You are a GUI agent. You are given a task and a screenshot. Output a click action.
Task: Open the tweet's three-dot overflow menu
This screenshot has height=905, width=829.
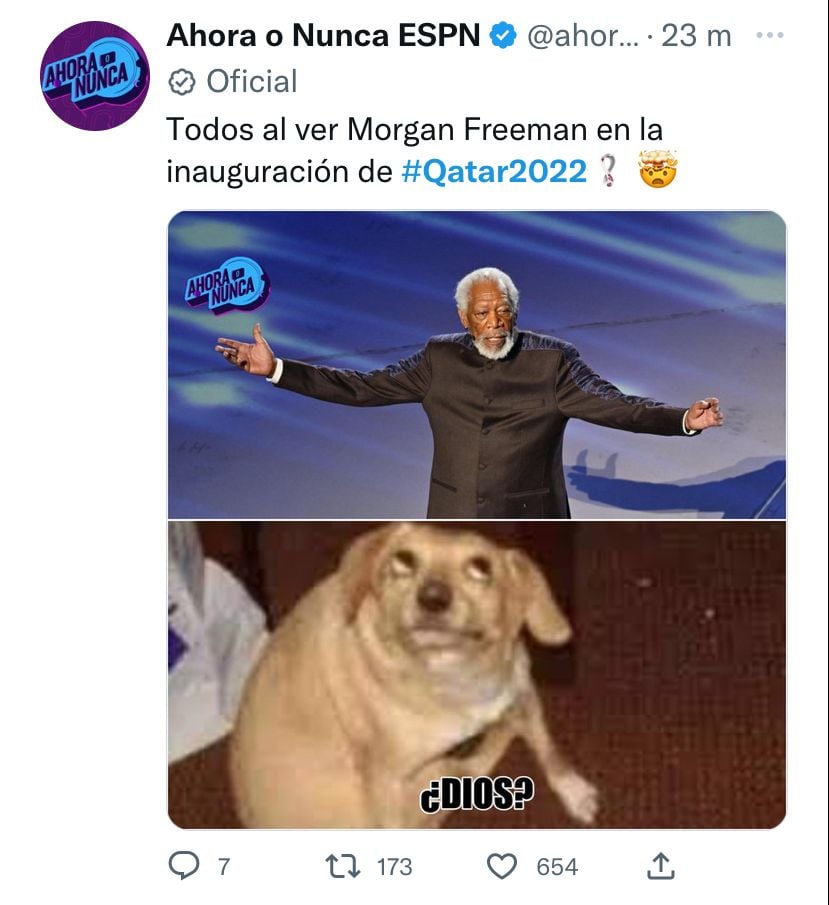click(769, 36)
